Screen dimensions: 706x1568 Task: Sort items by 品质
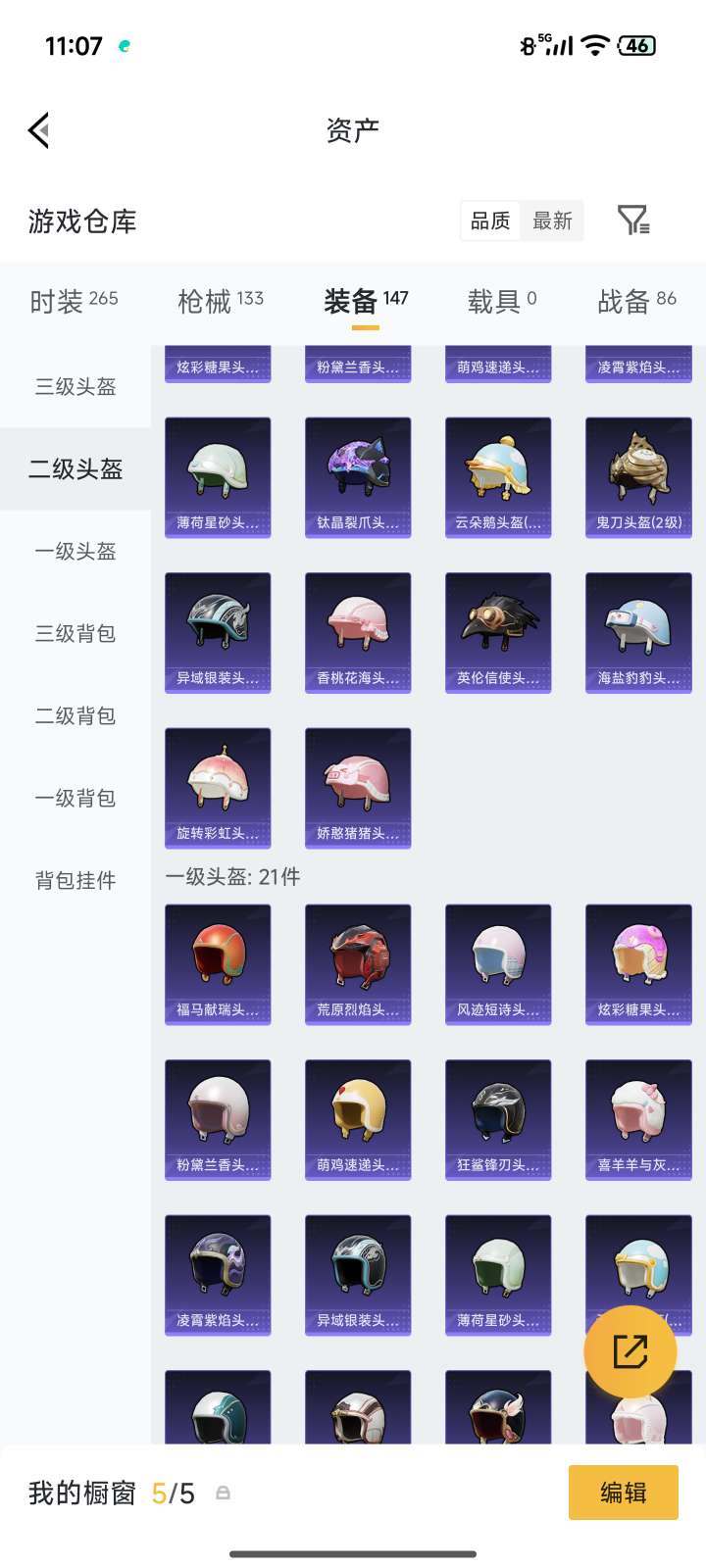[x=490, y=221]
